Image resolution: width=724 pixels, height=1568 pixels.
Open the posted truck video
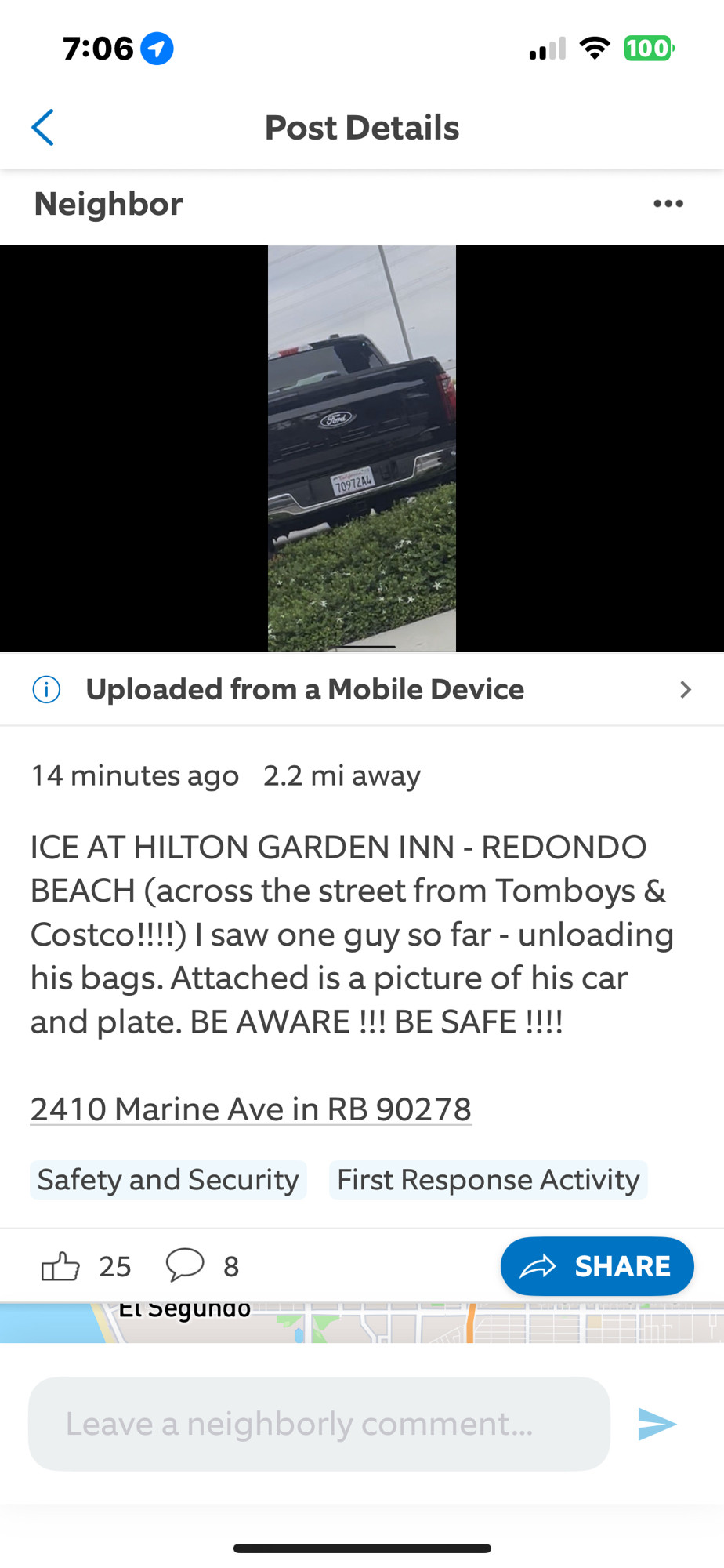point(362,448)
